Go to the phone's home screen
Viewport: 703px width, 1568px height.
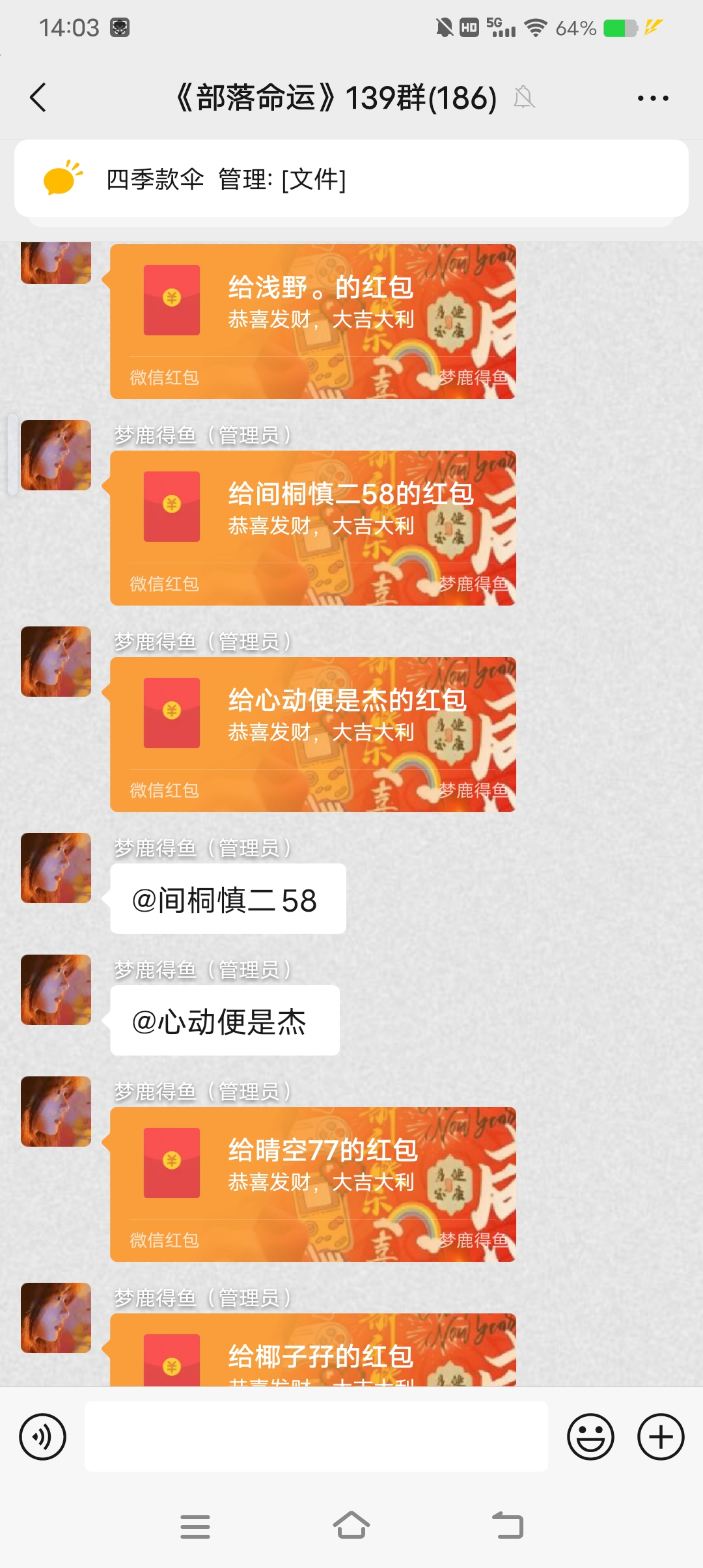pyautogui.click(x=351, y=1526)
